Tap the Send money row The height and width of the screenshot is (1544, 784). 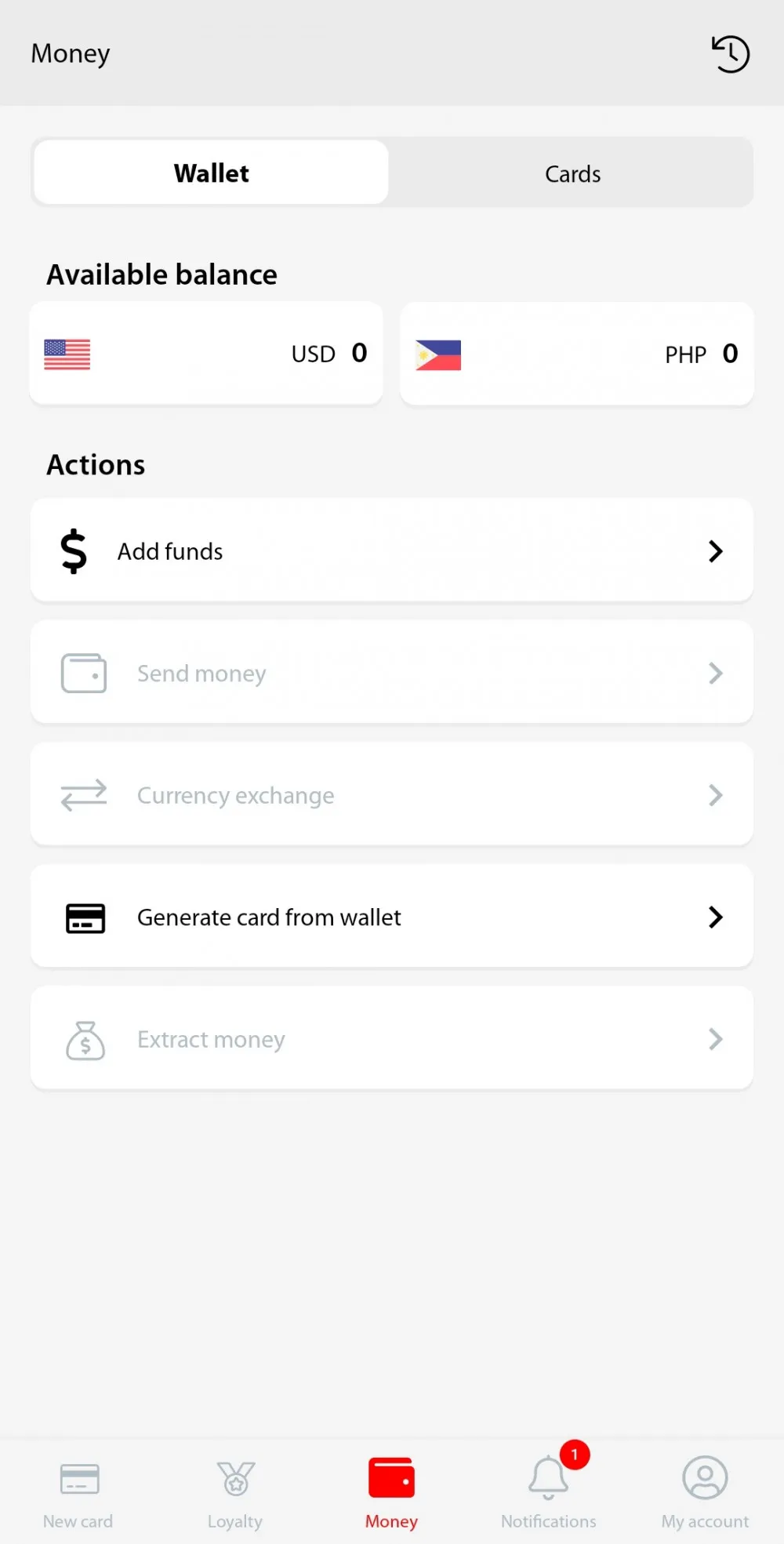[x=392, y=673]
